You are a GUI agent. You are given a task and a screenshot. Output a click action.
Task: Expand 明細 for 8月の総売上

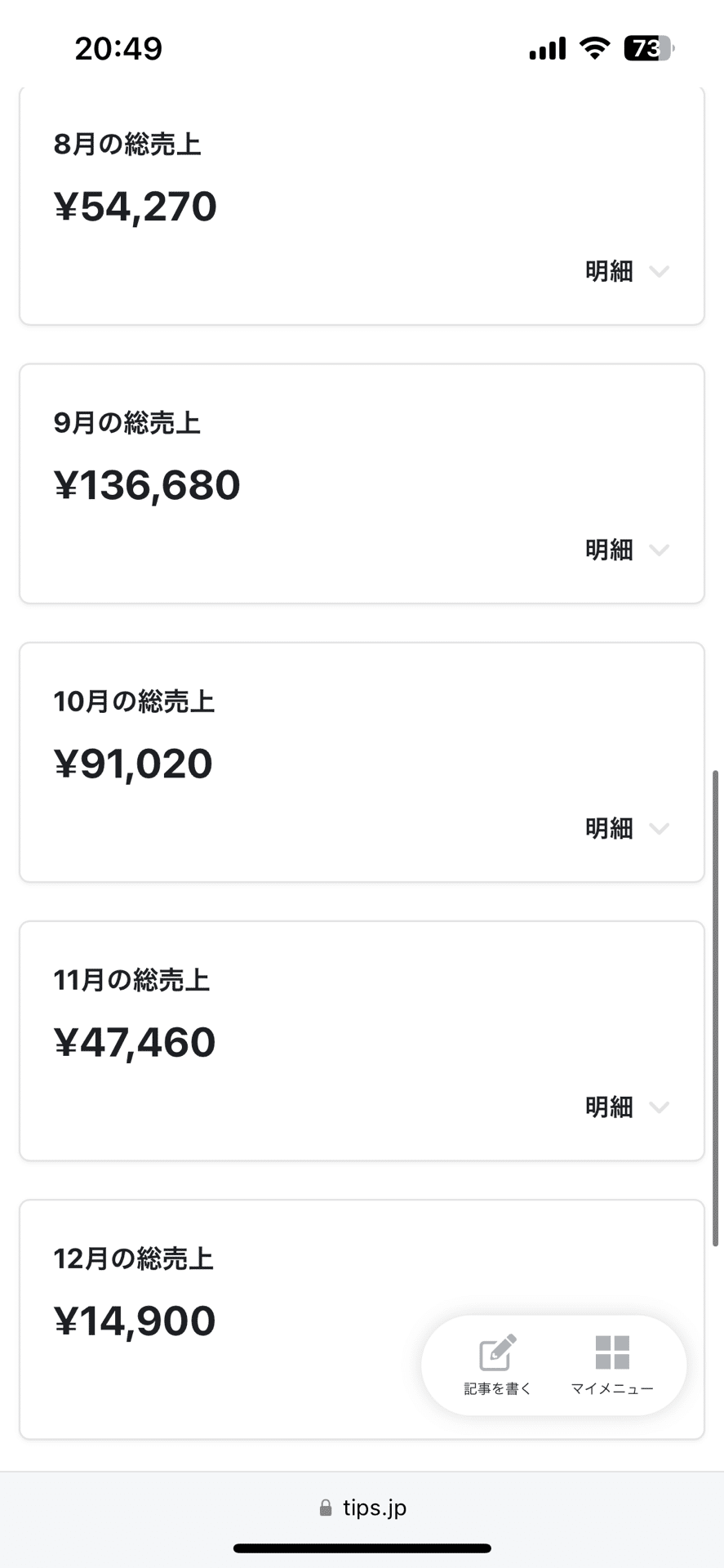tap(626, 271)
